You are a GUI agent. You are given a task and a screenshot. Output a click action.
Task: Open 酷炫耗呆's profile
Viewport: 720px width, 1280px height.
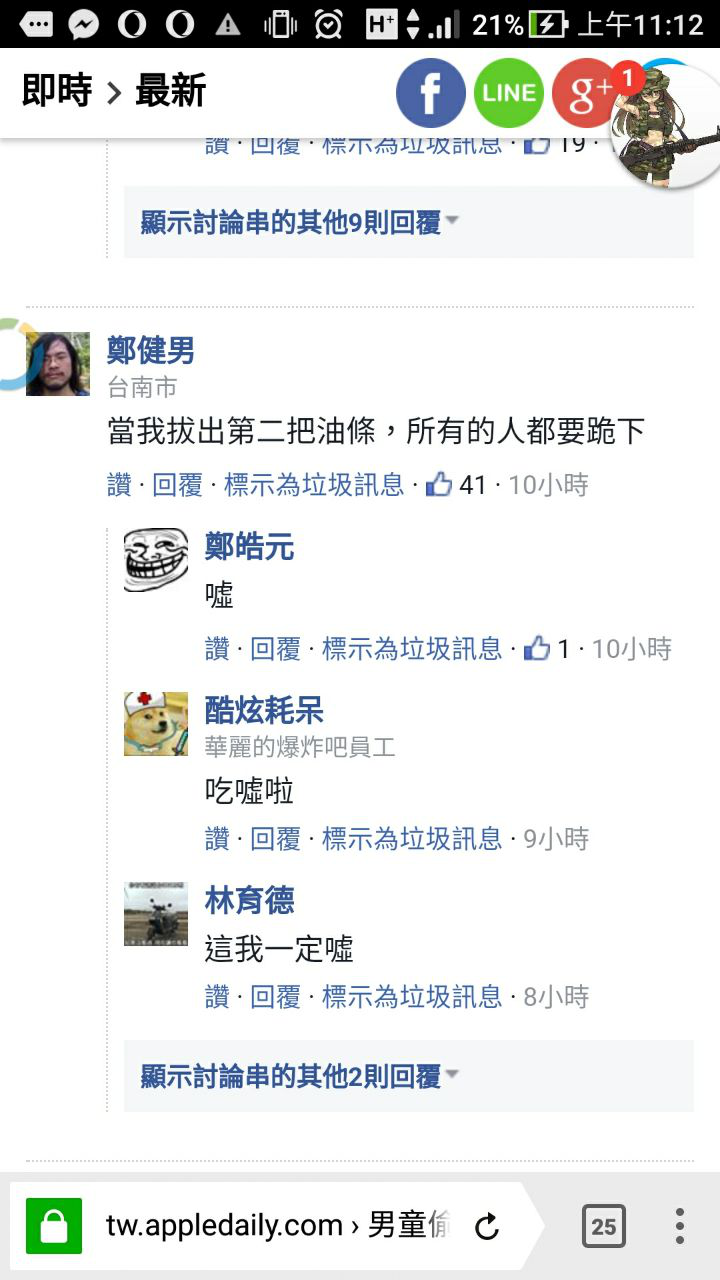pyautogui.click(x=264, y=711)
